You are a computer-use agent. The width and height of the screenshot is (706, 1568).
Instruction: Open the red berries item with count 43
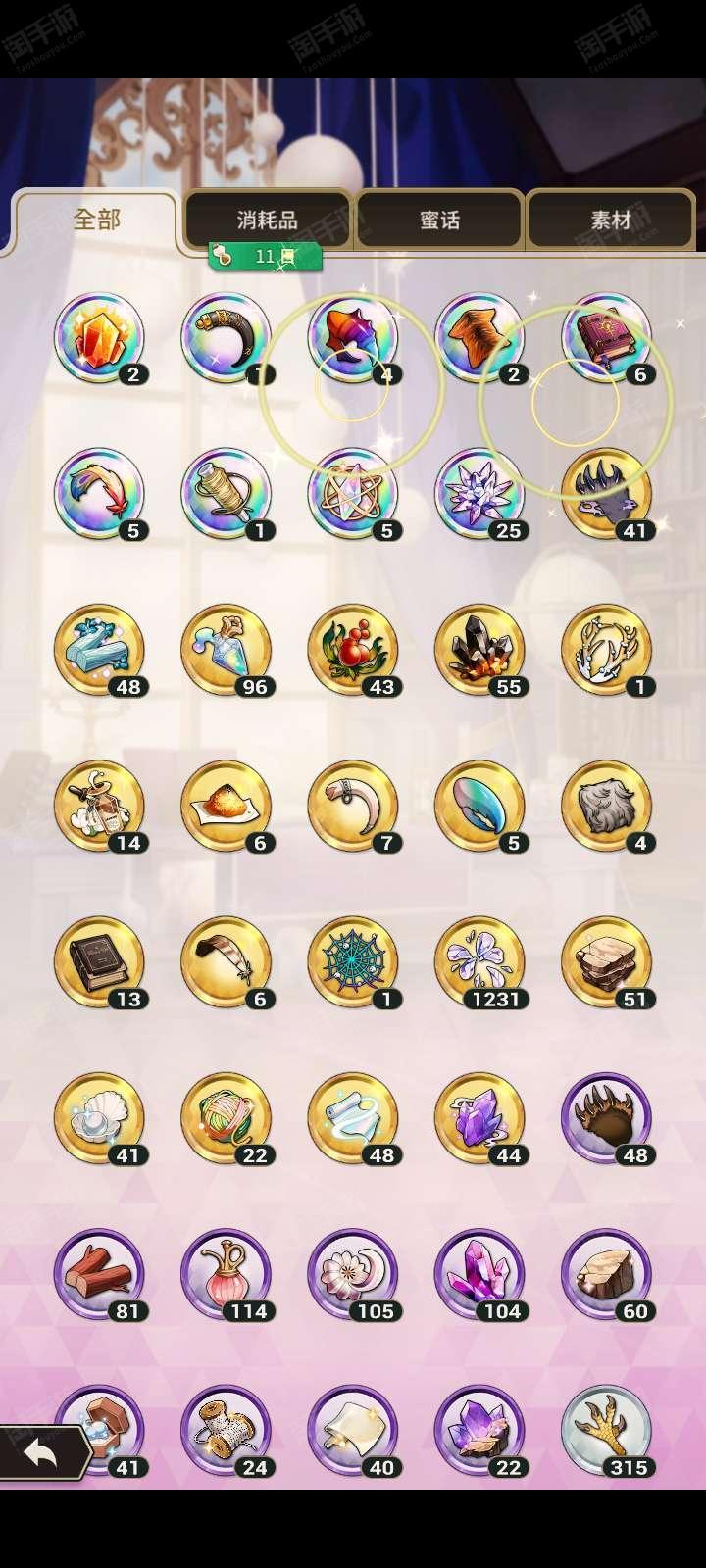click(353, 651)
